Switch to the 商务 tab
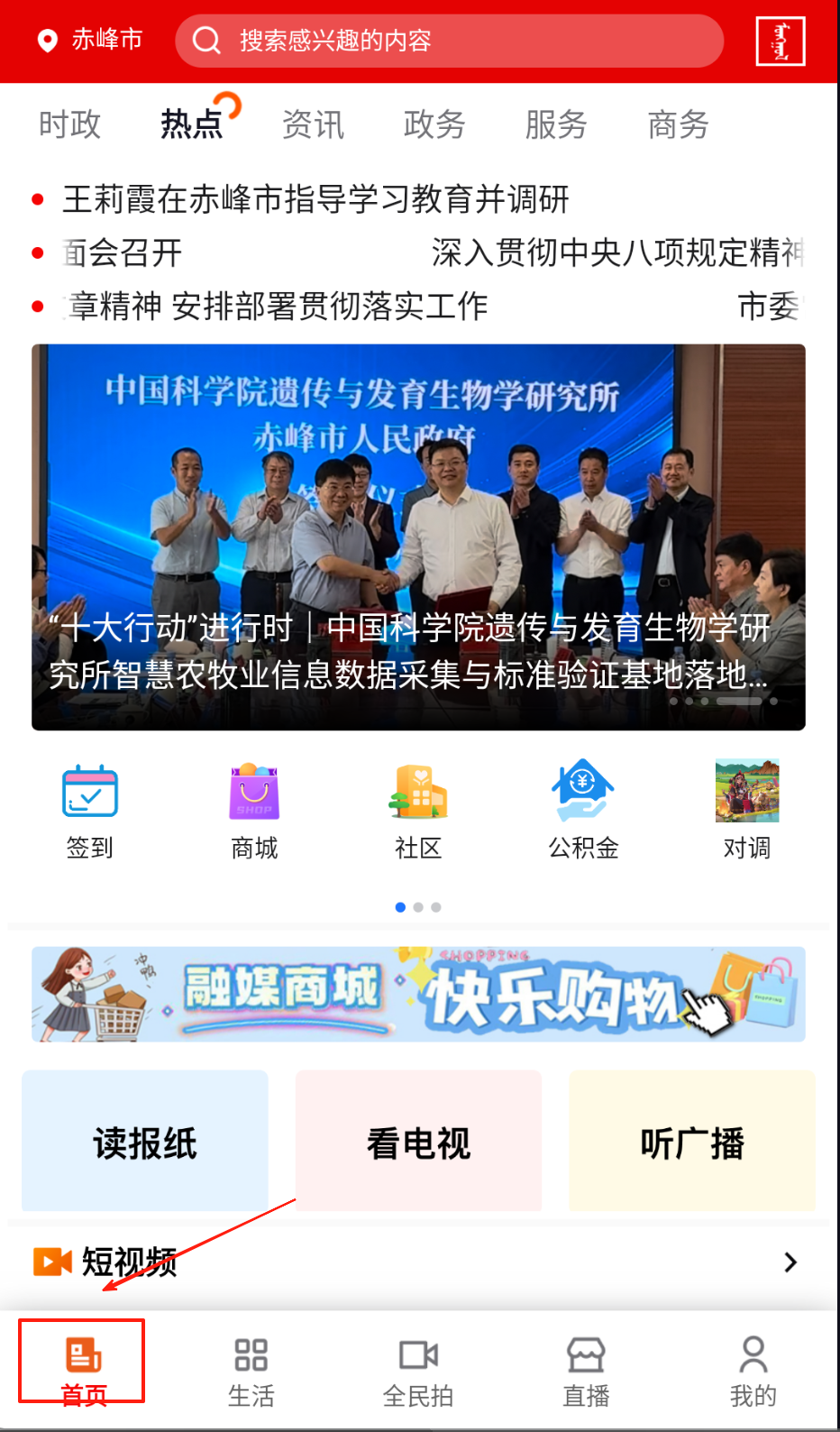840x1432 pixels. click(x=678, y=124)
